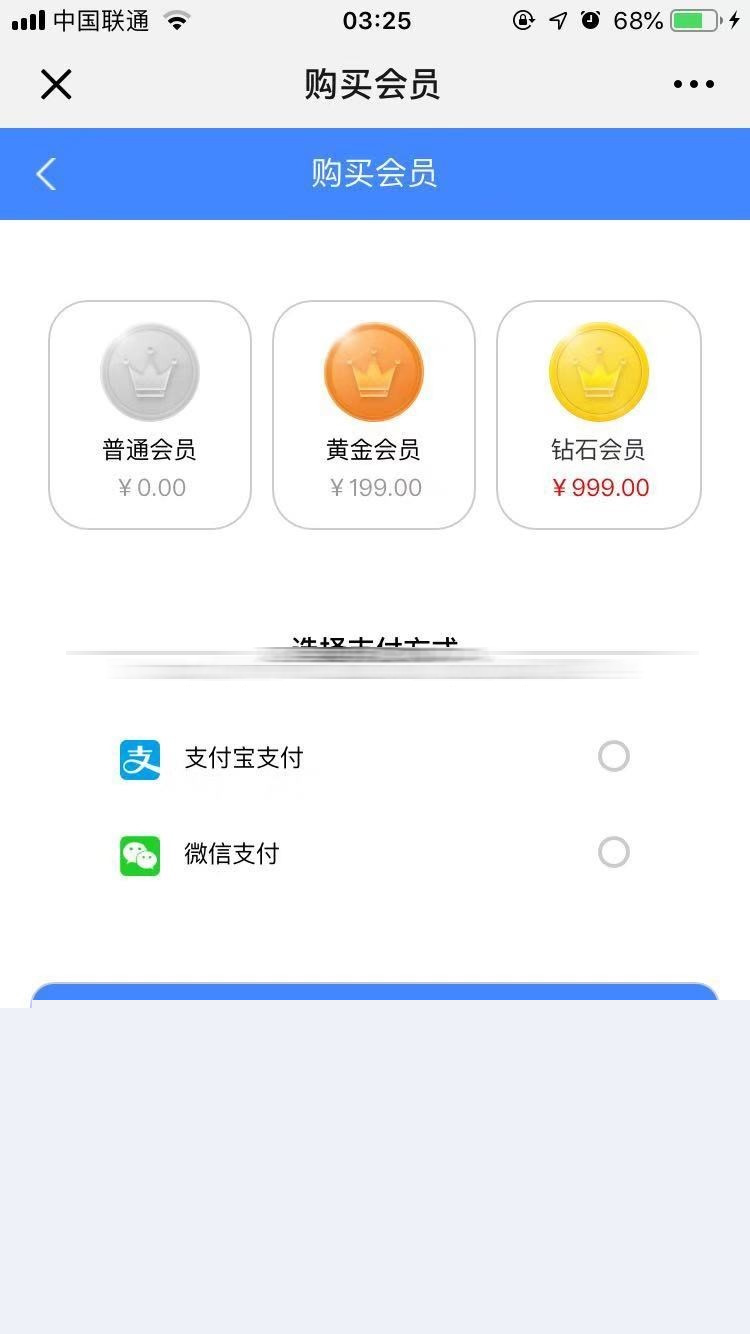Screen dimensions: 750x1334
Task: Click the 购买会员 header title
Action: click(x=374, y=84)
